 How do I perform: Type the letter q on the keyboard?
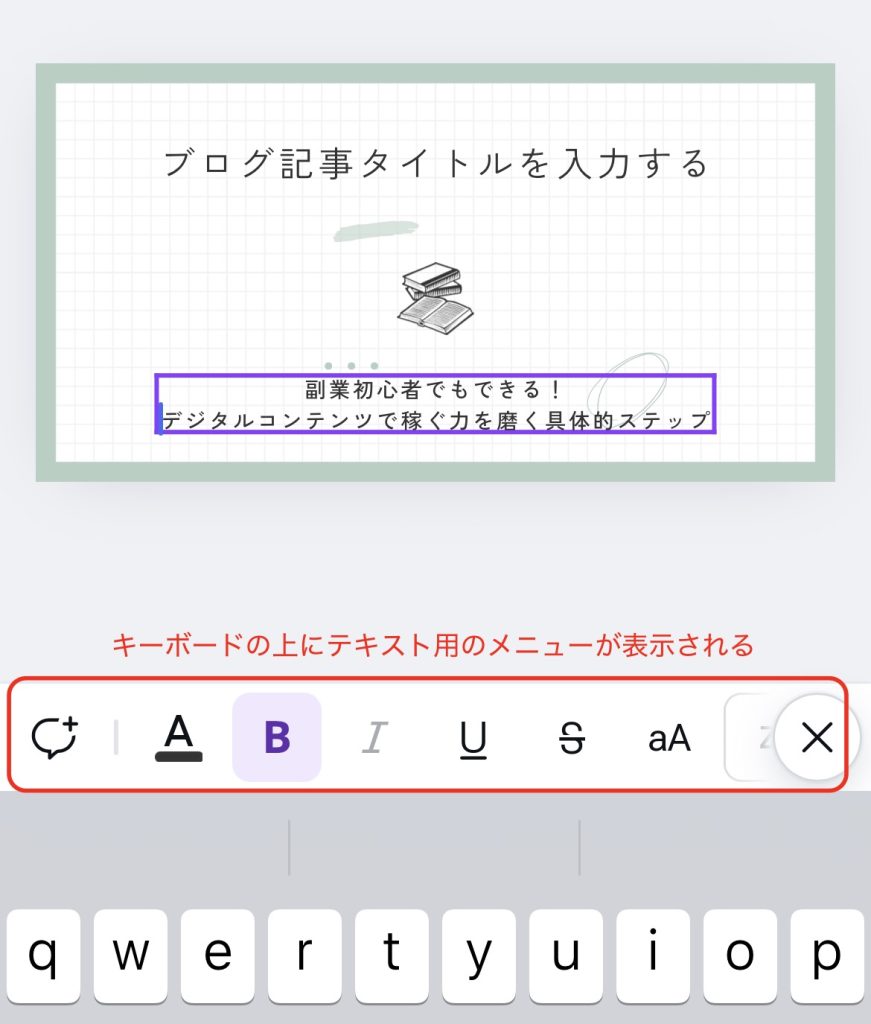point(43,955)
